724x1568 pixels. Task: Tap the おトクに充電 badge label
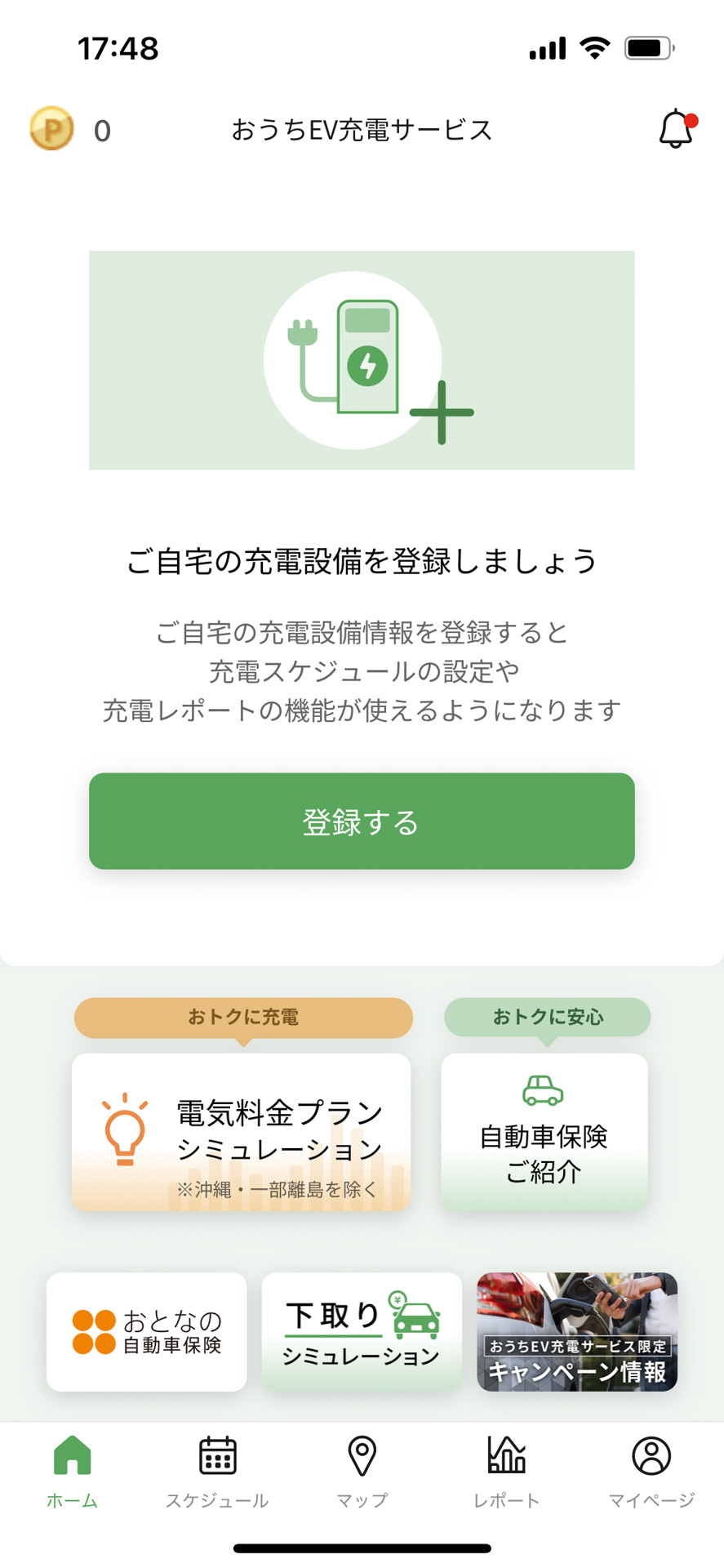242,1018
